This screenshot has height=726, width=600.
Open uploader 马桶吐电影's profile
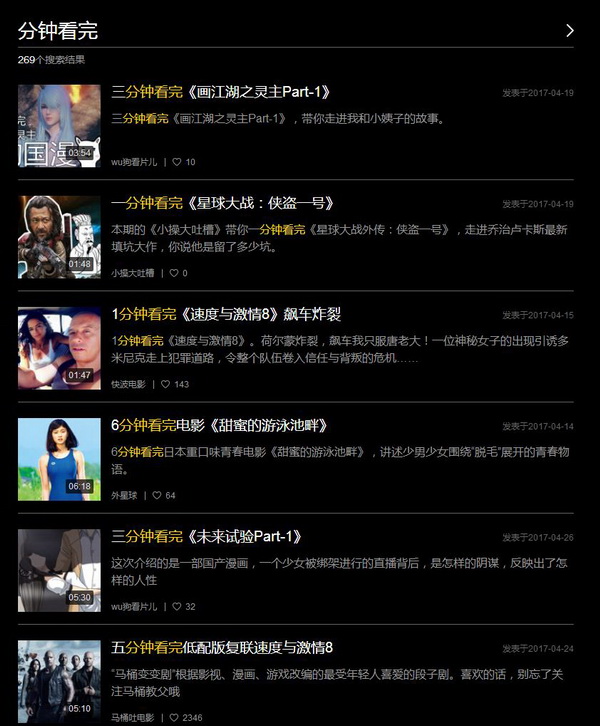133,717
